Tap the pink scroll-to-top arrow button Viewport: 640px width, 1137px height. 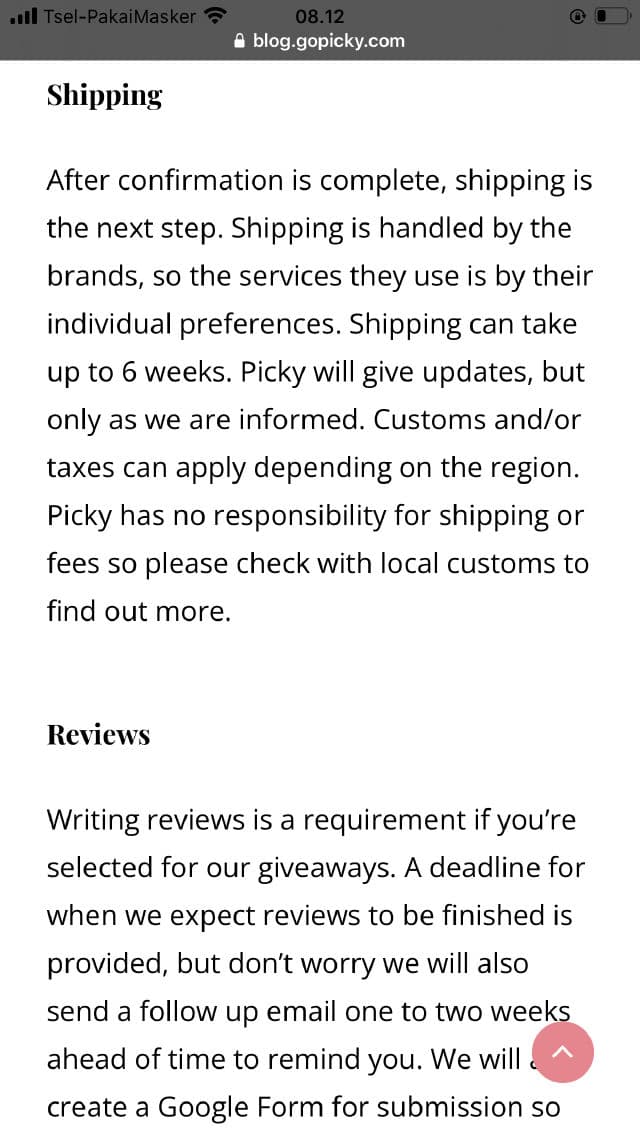tap(562, 1052)
